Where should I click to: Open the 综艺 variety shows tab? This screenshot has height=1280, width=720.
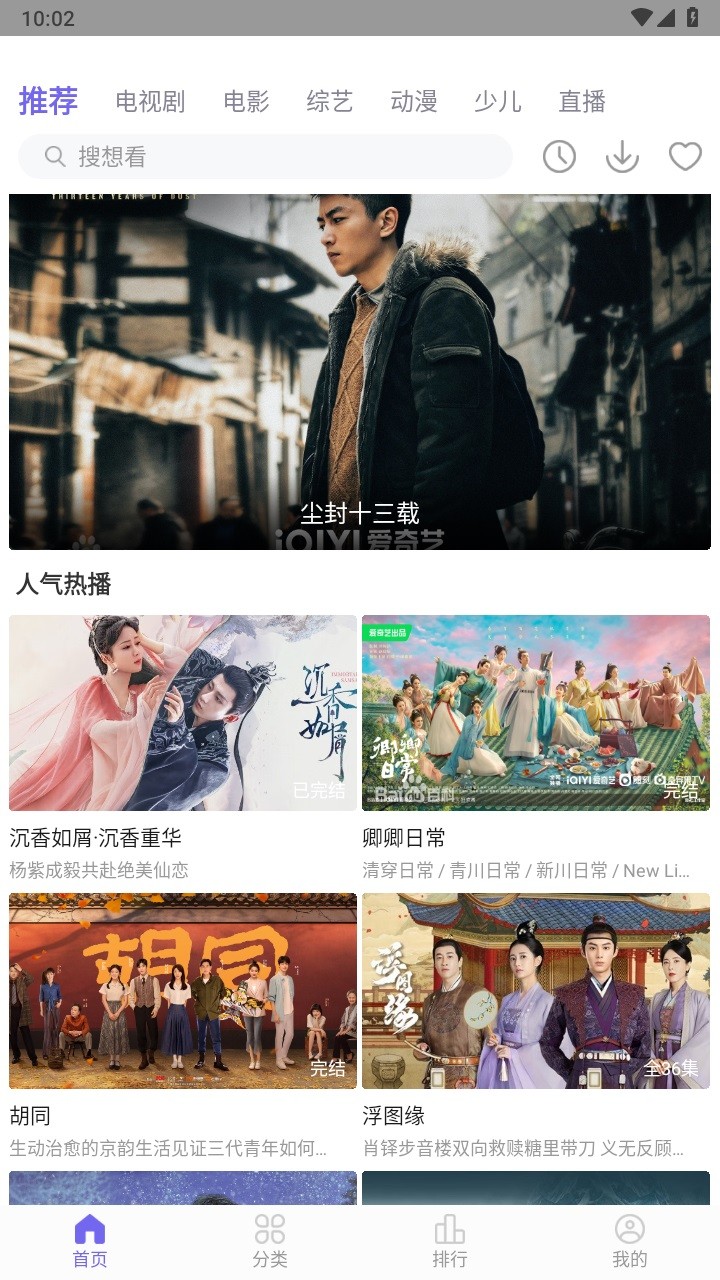click(x=329, y=100)
